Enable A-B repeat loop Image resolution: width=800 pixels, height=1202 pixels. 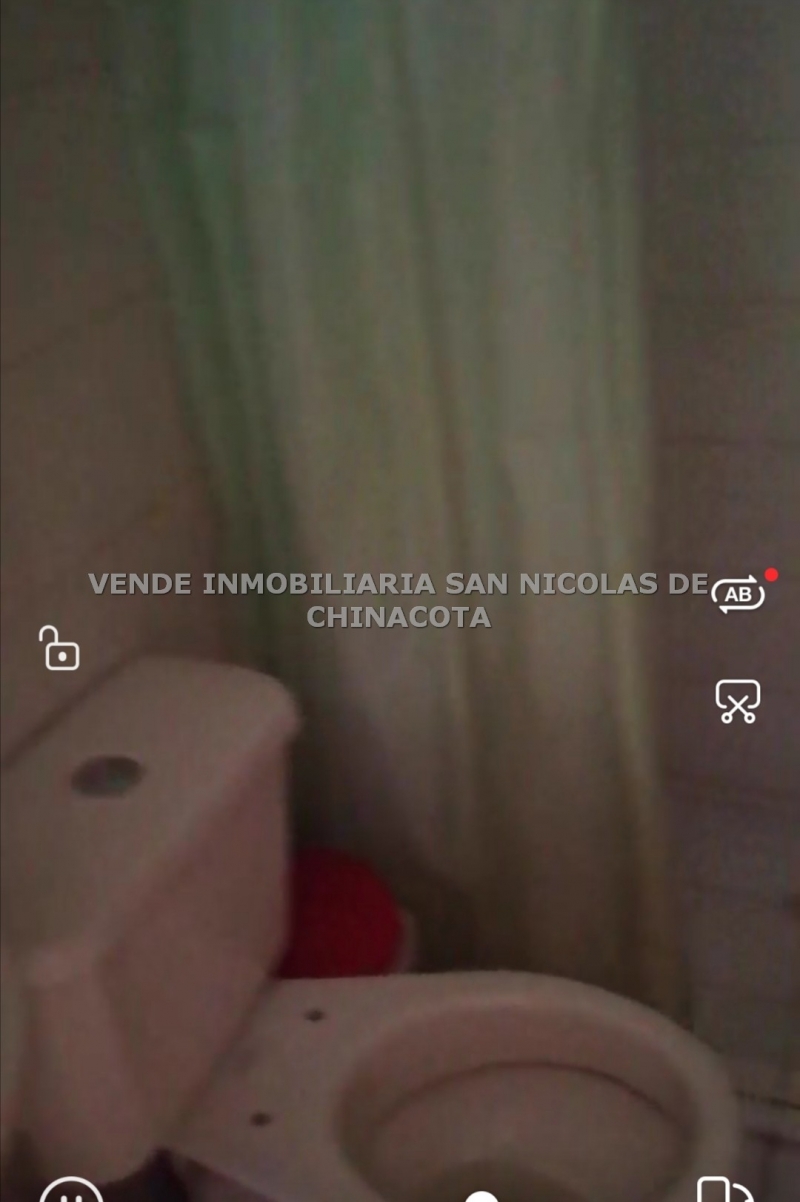(x=738, y=594)
